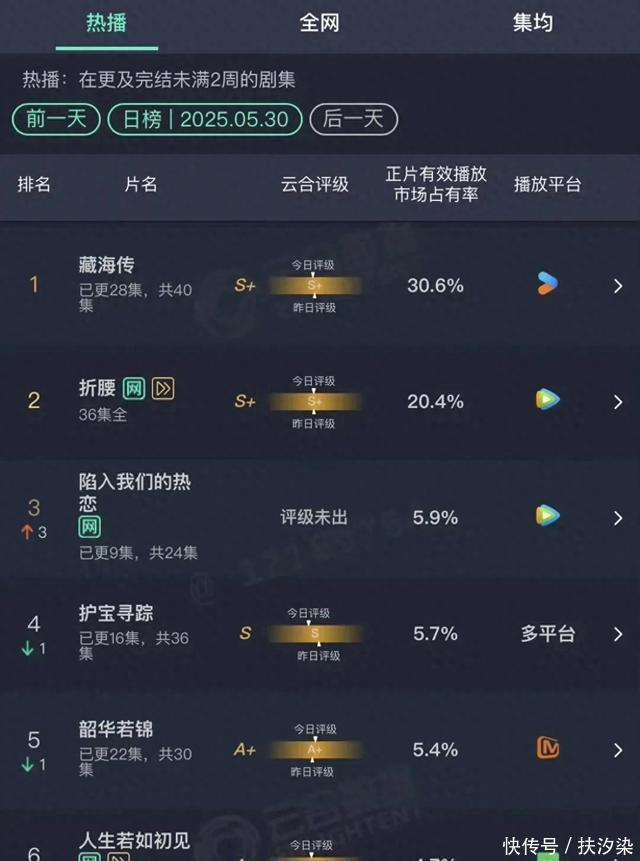This screenshot has width=640, height=861.
Task: Open details for 藏海传
Action: point(617,286)
